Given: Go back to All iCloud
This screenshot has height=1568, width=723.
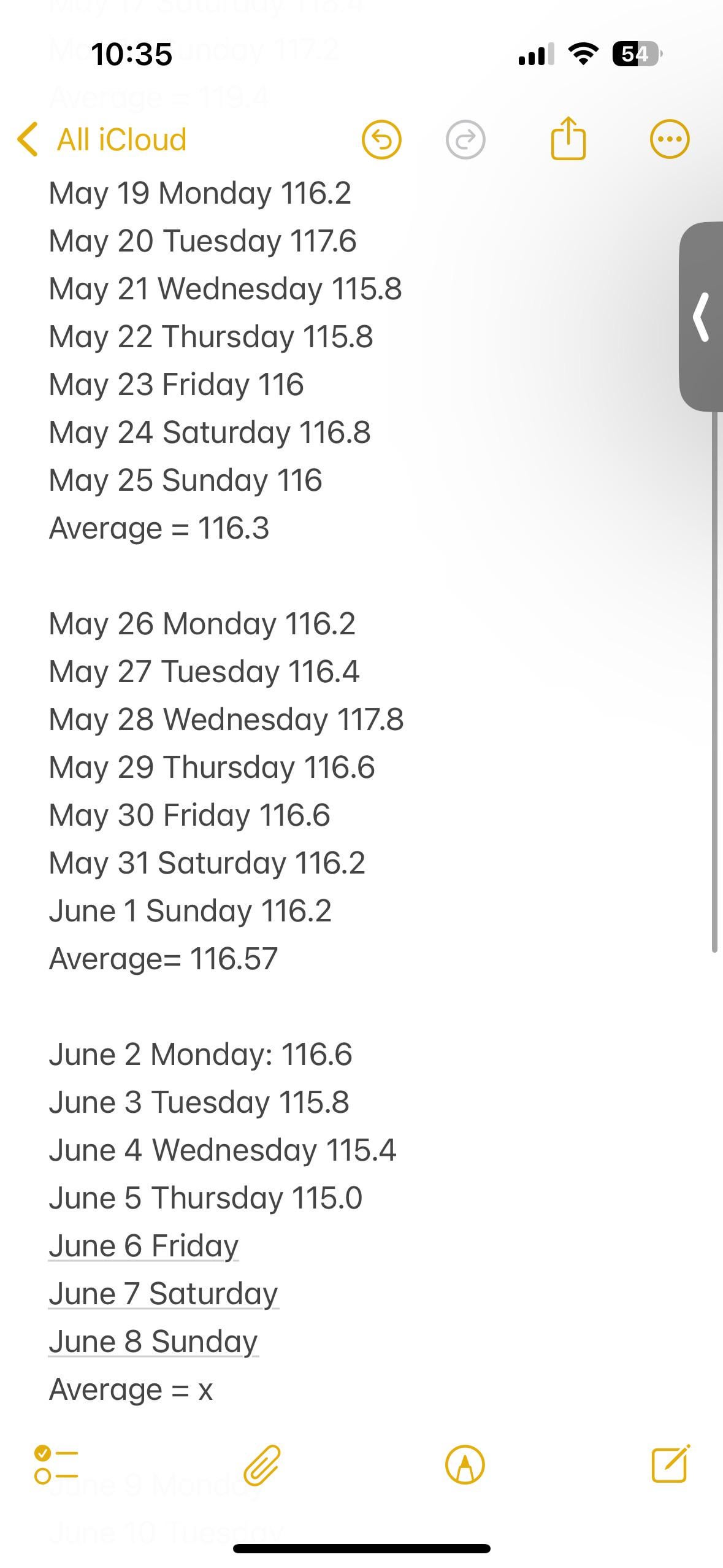Looking at the screenshot, I should (x=102, y=140).
